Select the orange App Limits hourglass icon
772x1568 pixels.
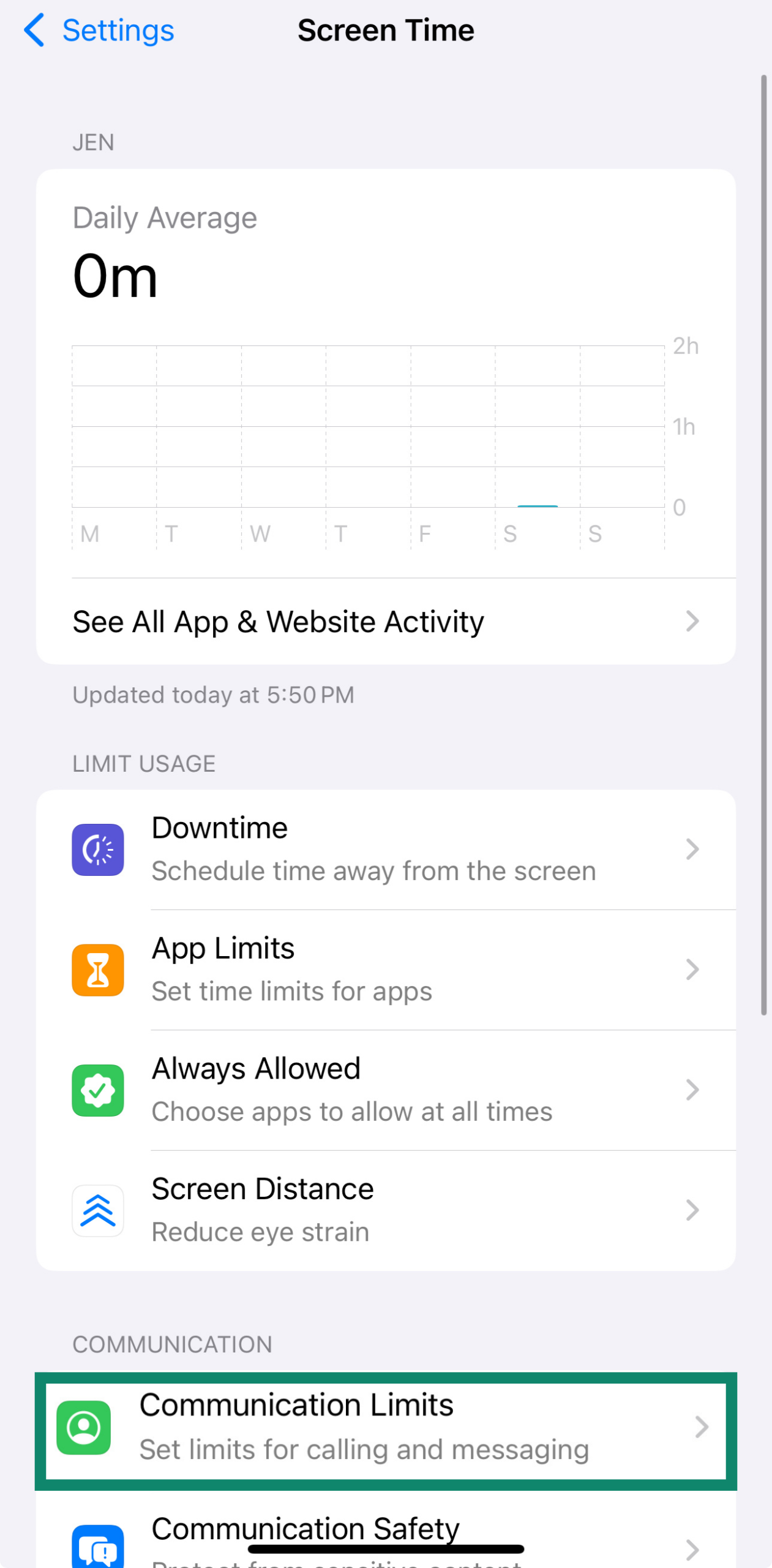[x=97, y=968]
